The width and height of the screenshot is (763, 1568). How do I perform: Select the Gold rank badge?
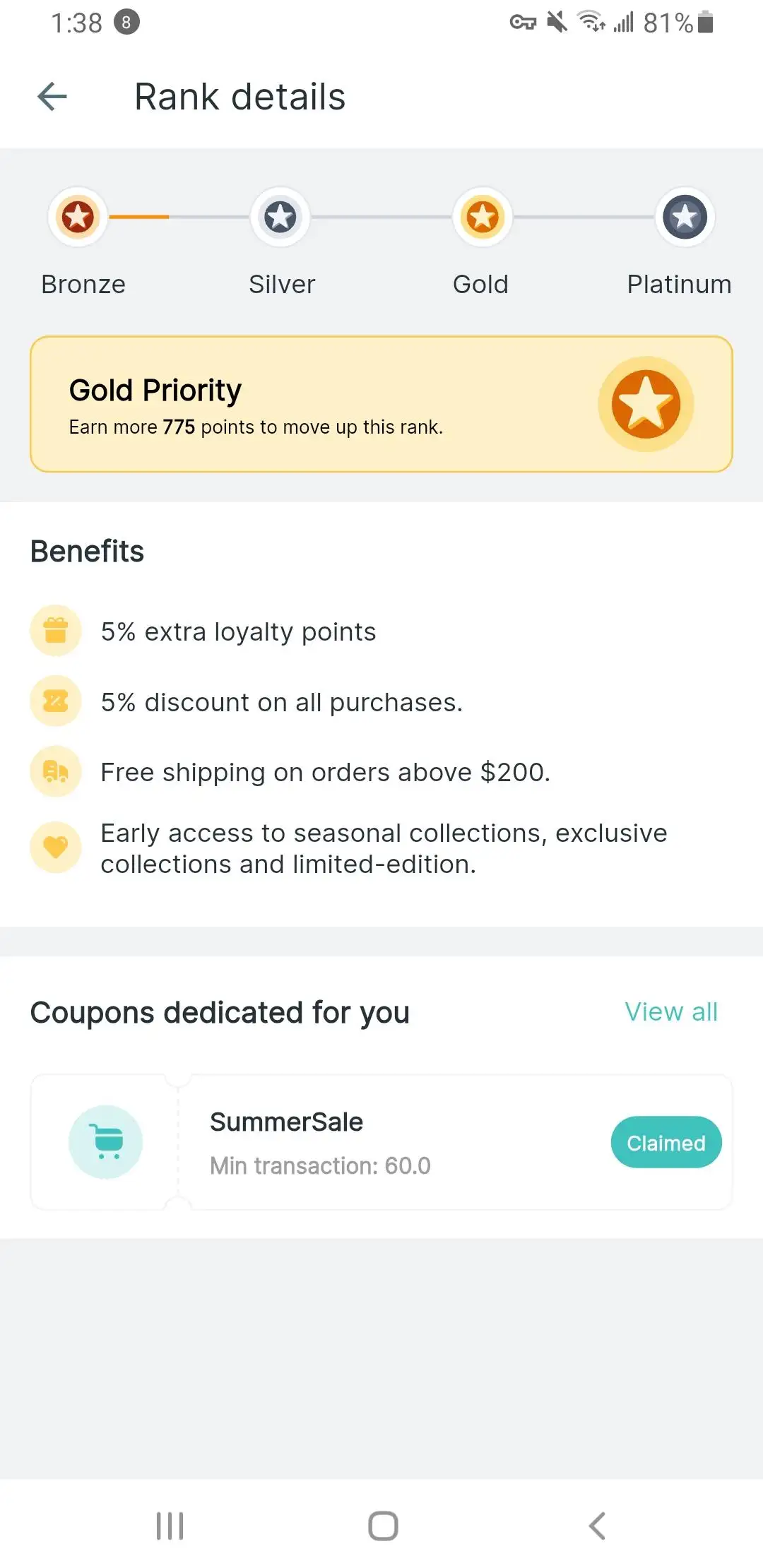(x=483, y=217)
